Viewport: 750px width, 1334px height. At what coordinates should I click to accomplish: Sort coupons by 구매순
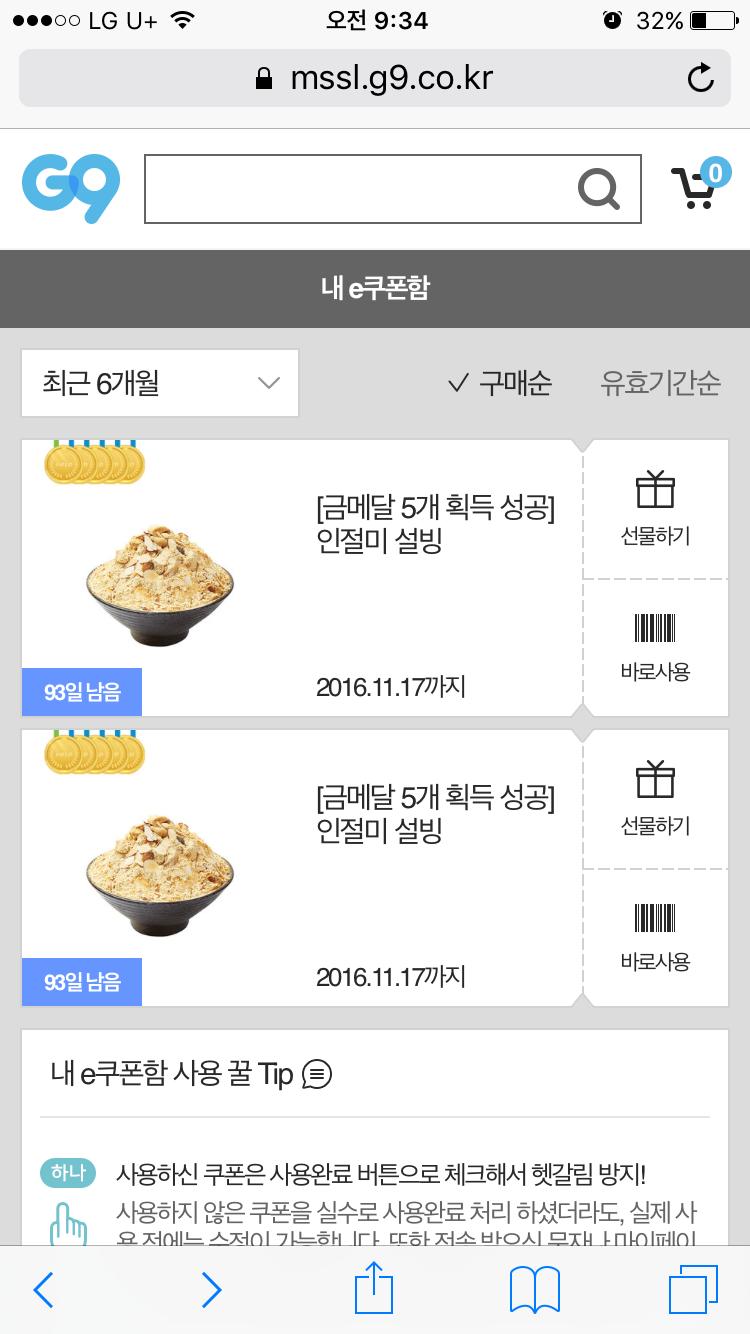(x=500, y=383)
